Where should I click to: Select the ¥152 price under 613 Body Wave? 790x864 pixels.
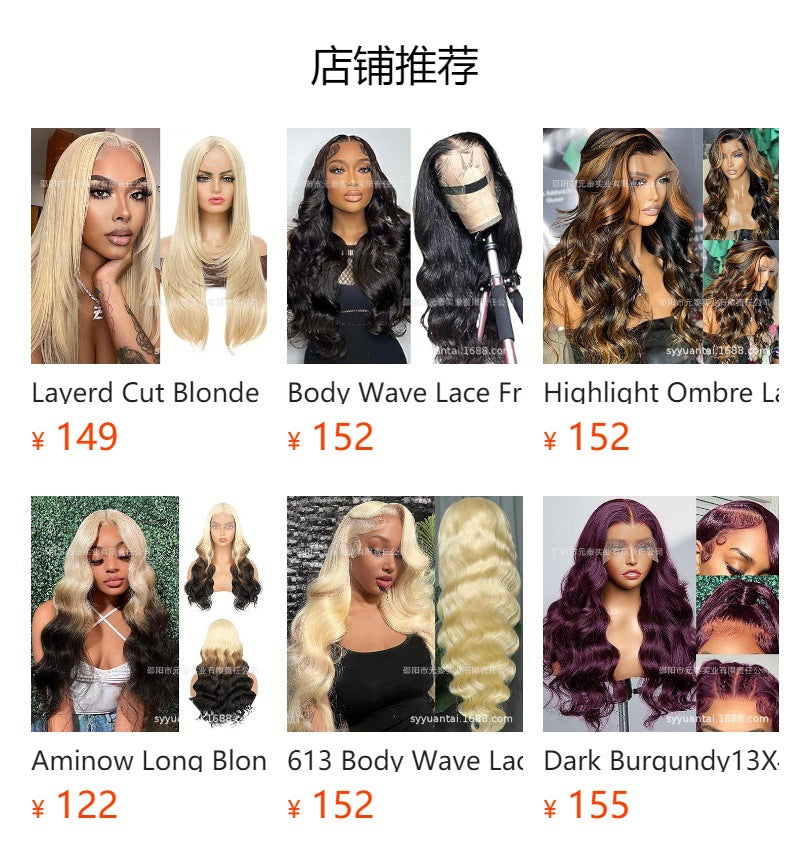point(331,804)
